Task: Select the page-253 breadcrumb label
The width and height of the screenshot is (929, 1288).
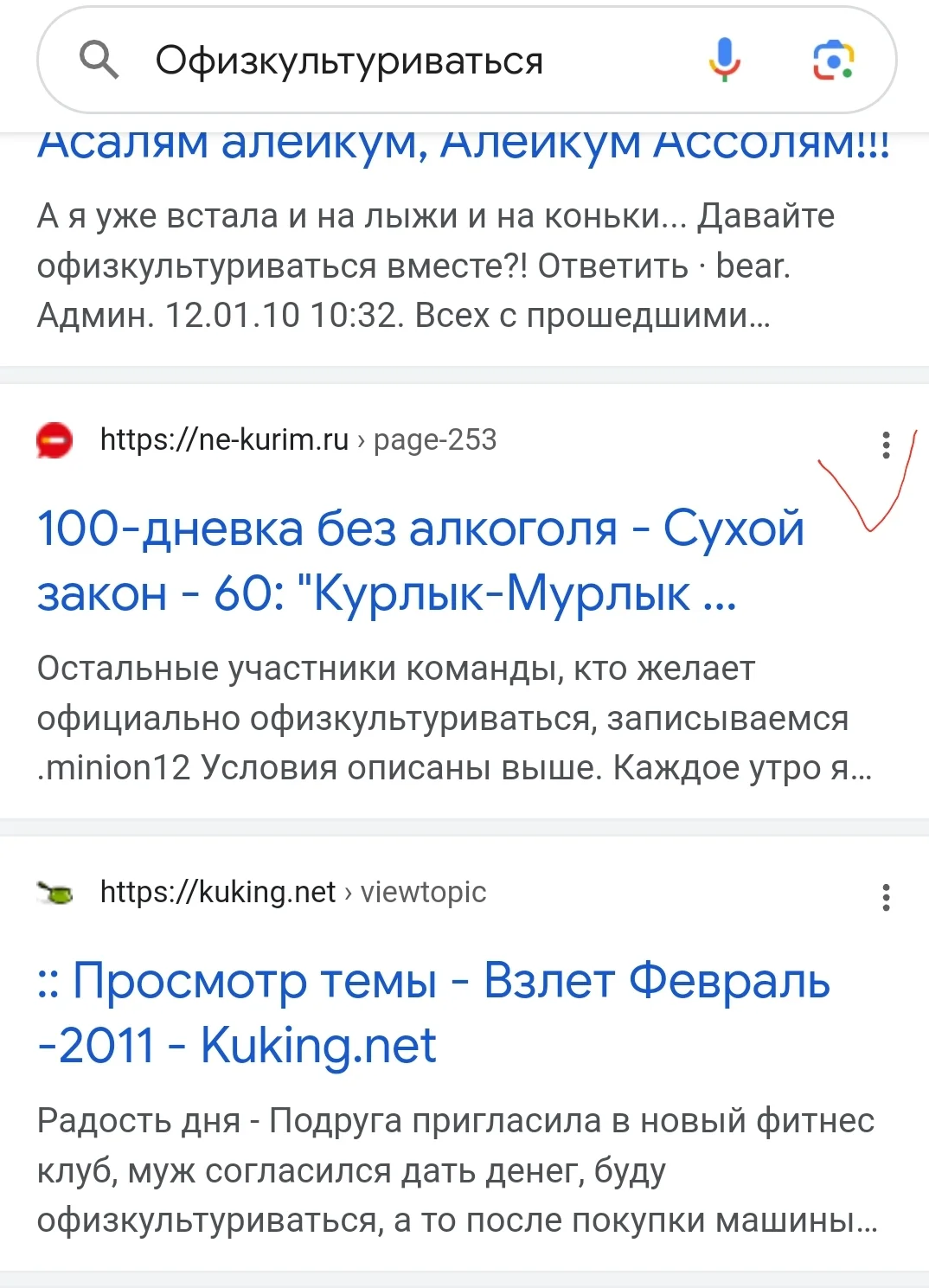Action: pyautogui.click(x=432, y=440)
